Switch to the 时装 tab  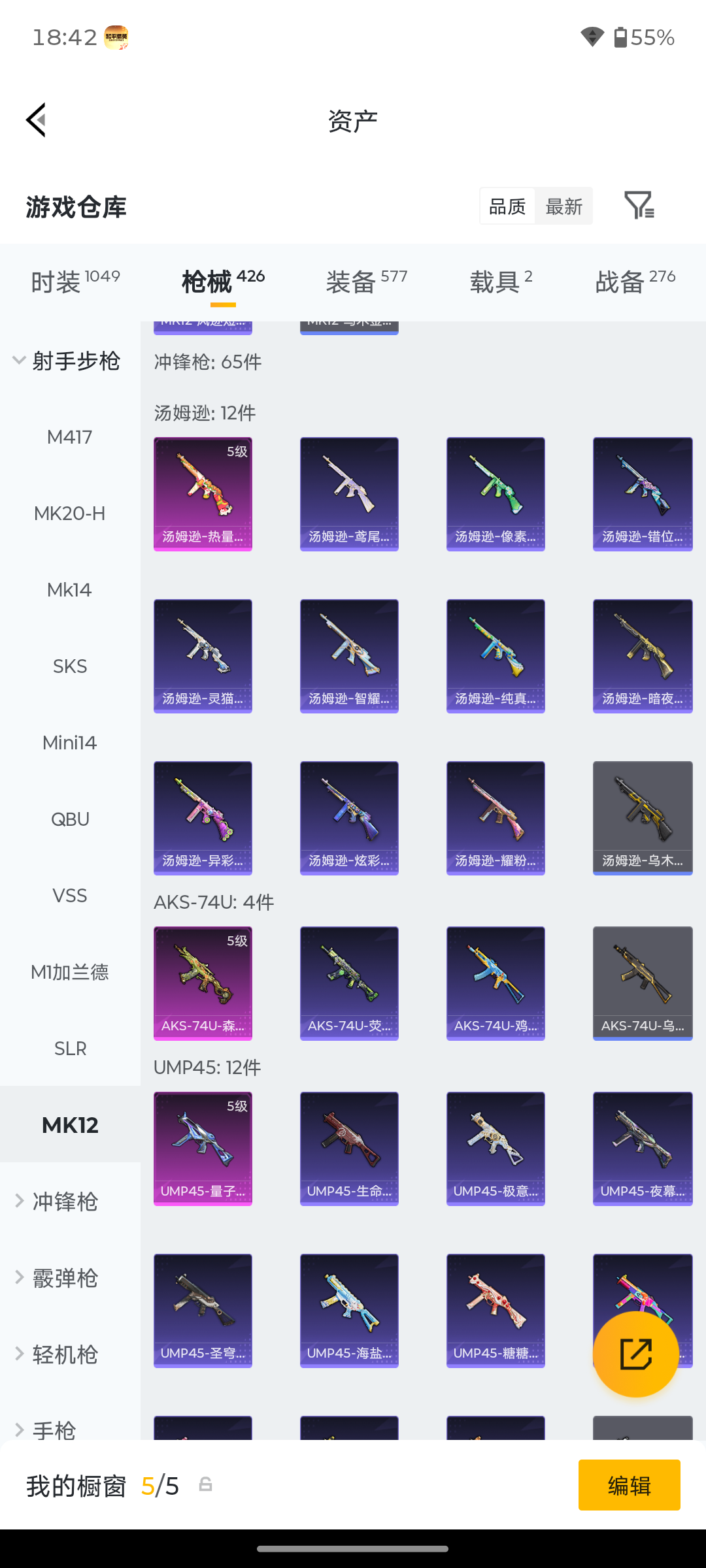click(x=75, y=282)
